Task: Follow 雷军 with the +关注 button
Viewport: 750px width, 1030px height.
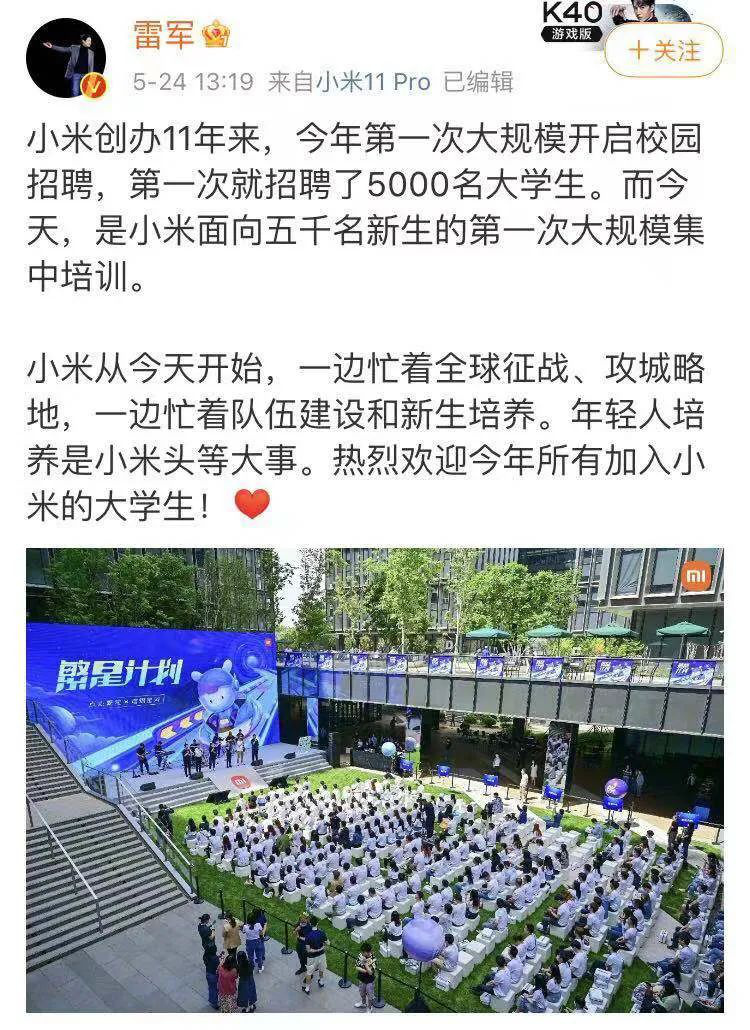Action: pyautogui.click(x=664, y=50)
